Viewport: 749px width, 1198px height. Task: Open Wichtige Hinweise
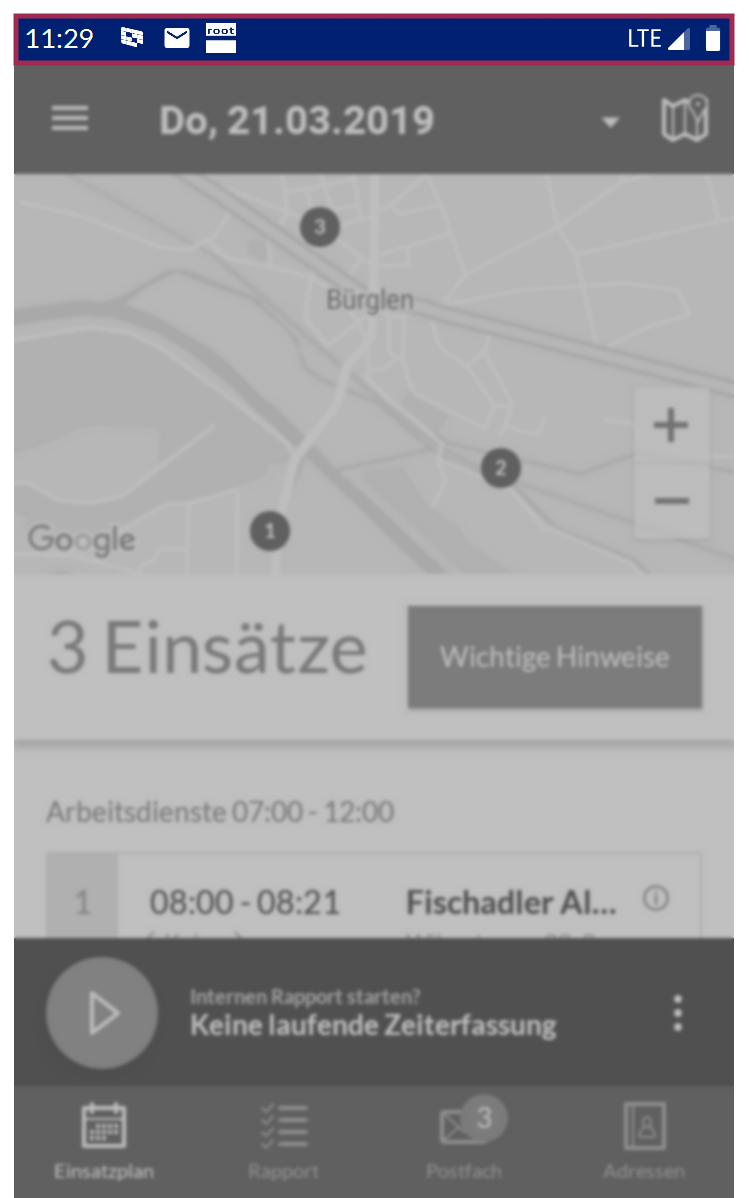tap(554, 657)
